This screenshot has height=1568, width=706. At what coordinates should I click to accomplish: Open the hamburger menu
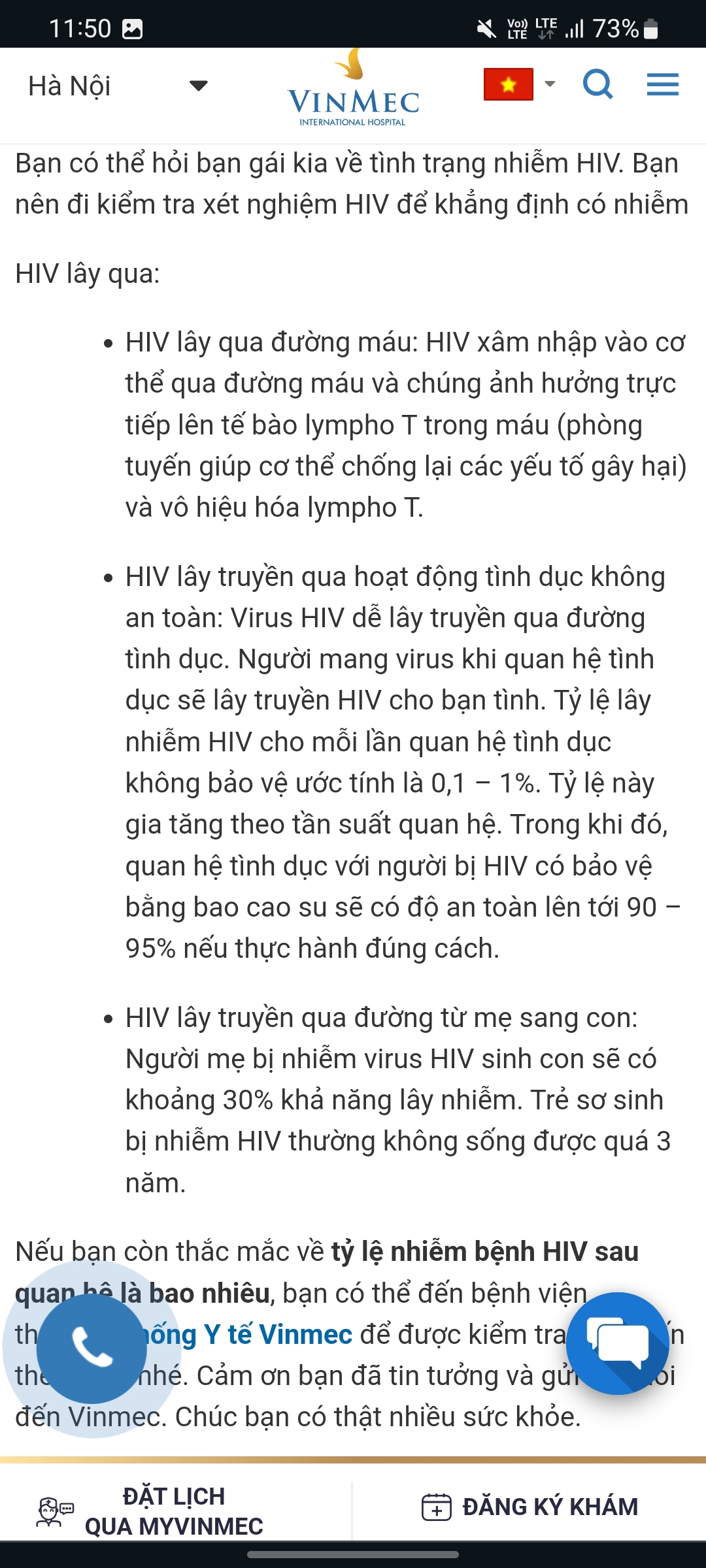(662, 84)
